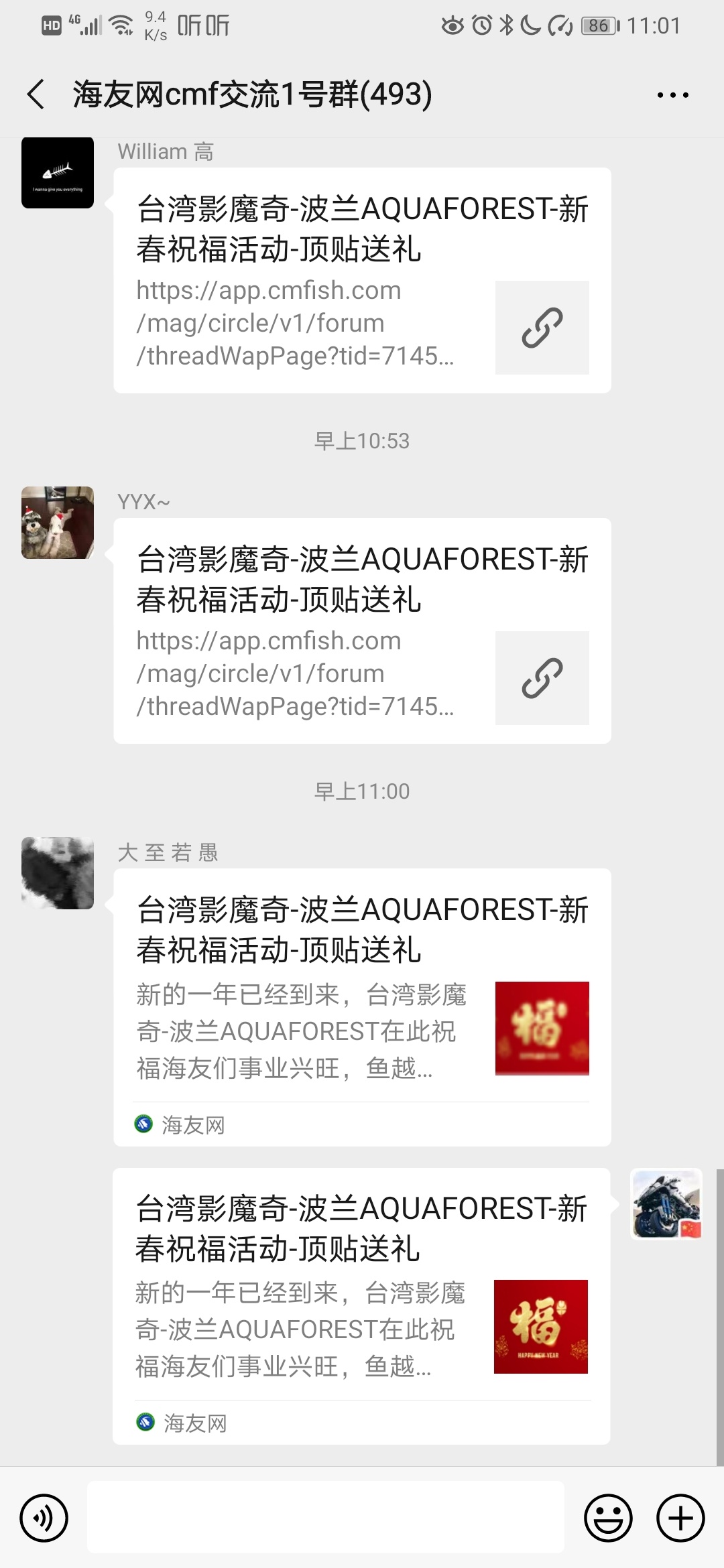Image resolution: width=724 pixels, height=1568 pixels.
Task: Open the emoji sticker panel
Action: [x=608, y=1518]
